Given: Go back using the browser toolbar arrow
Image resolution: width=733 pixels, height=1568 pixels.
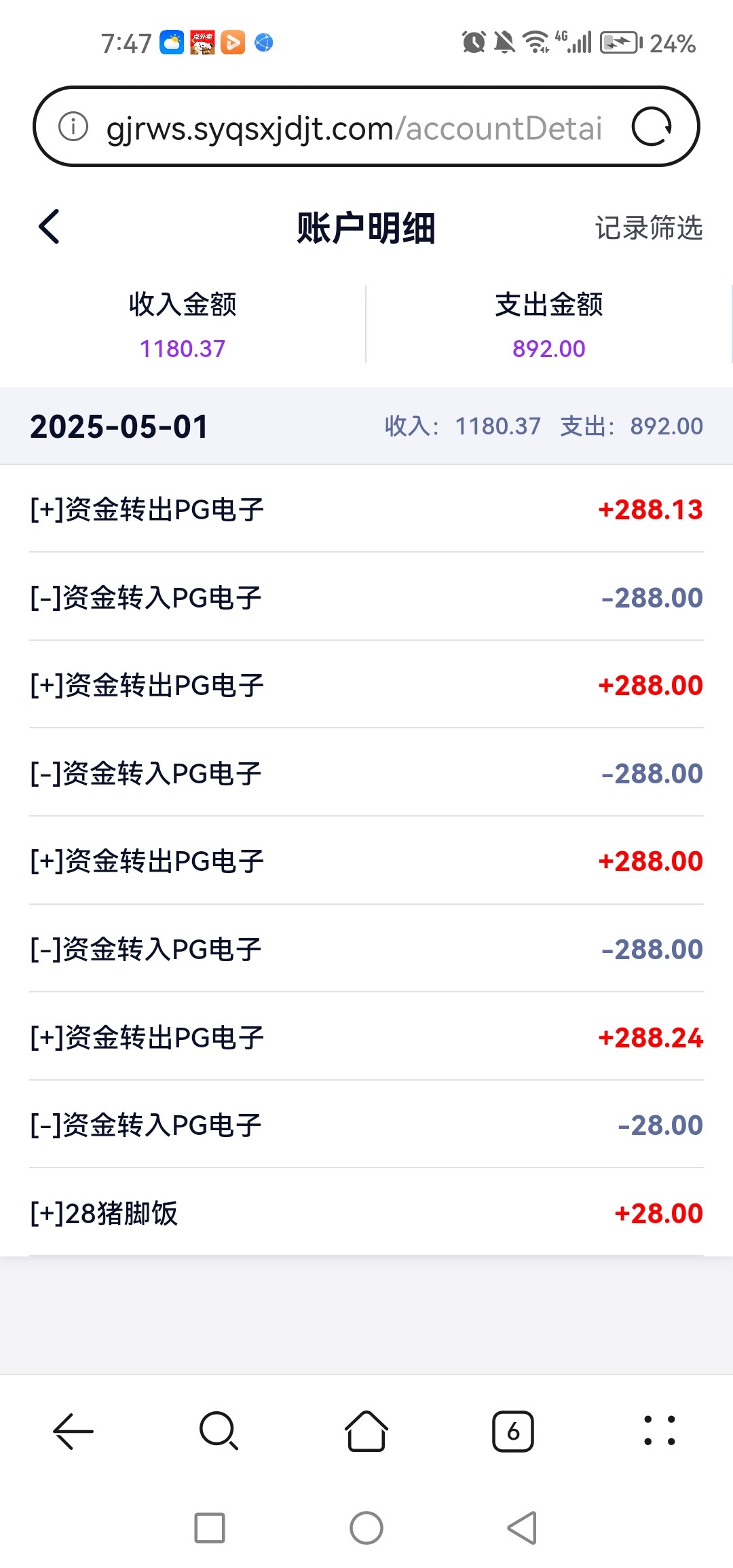Looking at the screenshot, I should (x=73, y=1431).
